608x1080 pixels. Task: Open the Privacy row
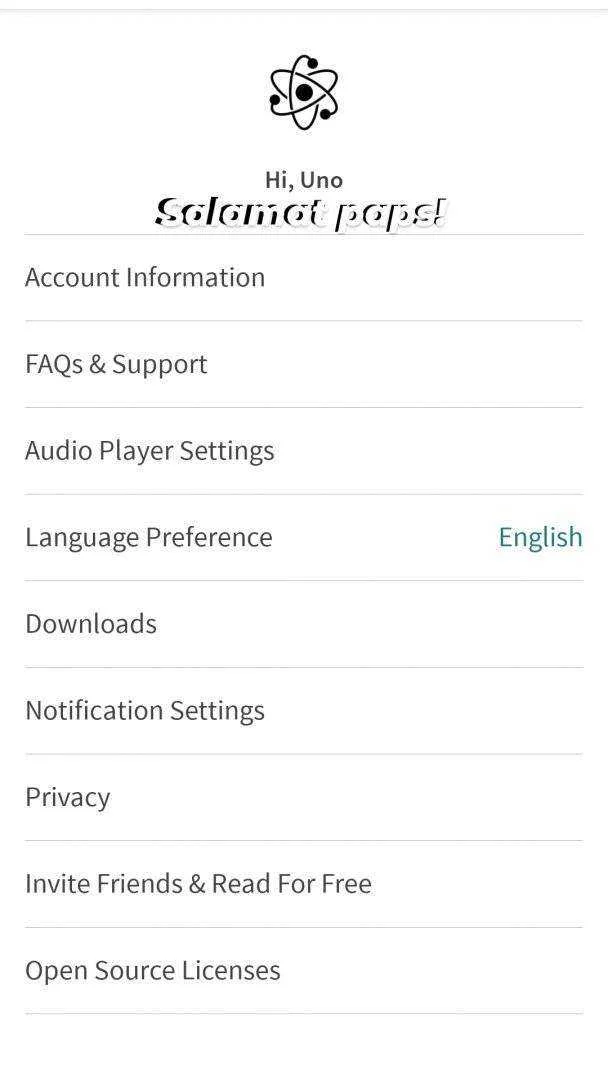(x=304, y=798)
